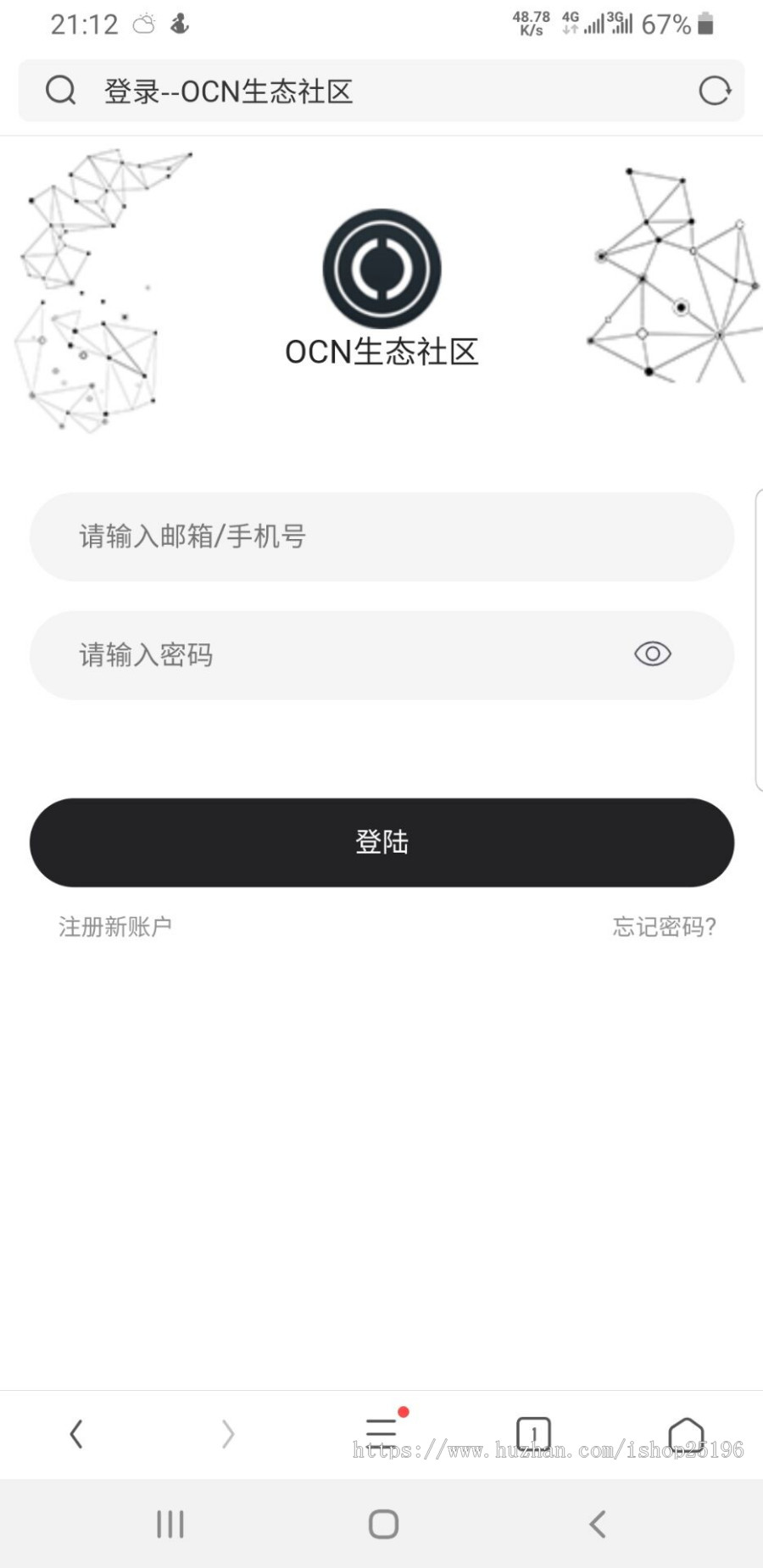Tap the 请输入邮箱/手机号 input field

tap(381, 537)
